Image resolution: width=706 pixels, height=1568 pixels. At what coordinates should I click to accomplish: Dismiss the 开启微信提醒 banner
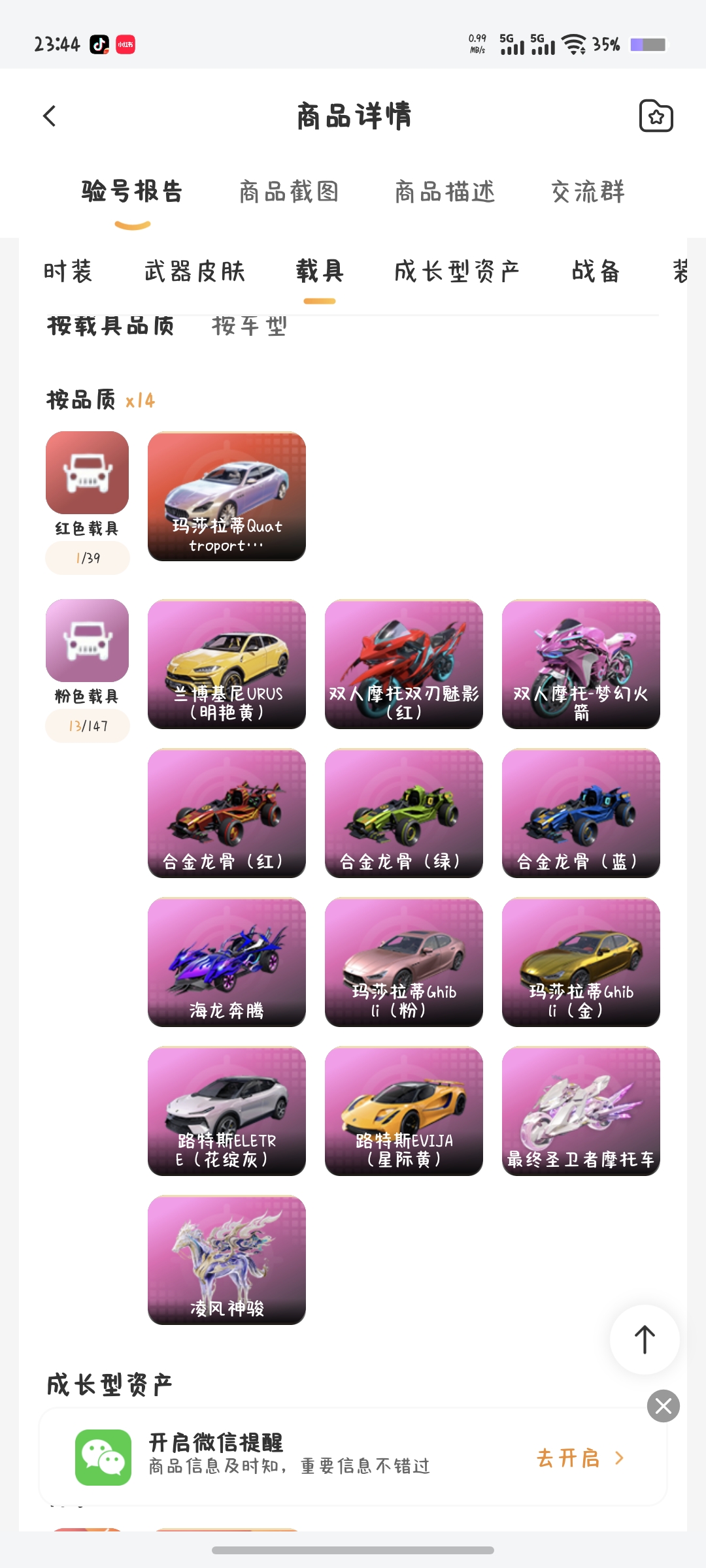pyautogui.click(x=663, y=1405)
